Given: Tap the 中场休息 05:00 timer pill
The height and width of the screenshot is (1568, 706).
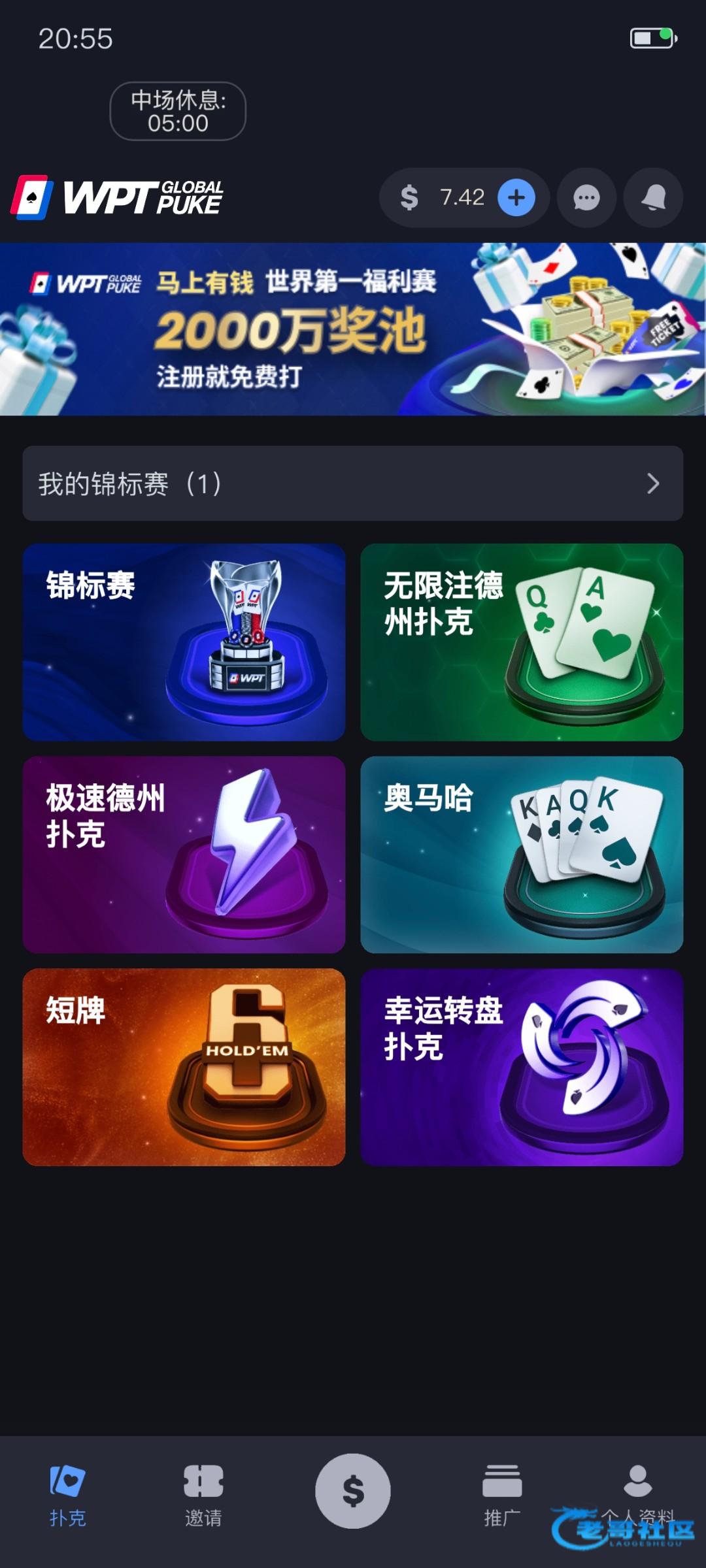Looking at the screenshot, I should [178, 111].
